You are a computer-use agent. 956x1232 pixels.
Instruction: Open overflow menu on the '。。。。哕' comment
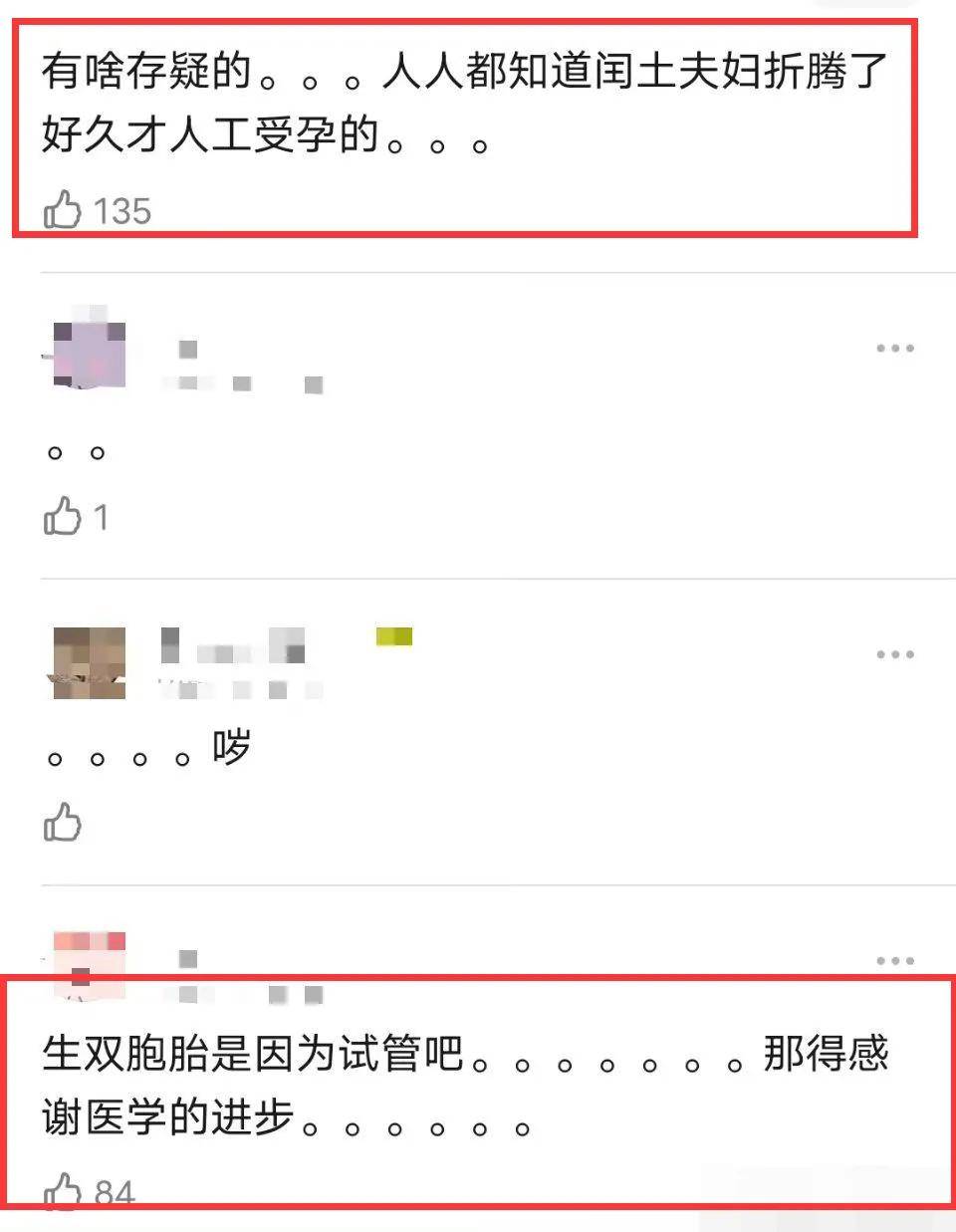(x=894, y=654)
